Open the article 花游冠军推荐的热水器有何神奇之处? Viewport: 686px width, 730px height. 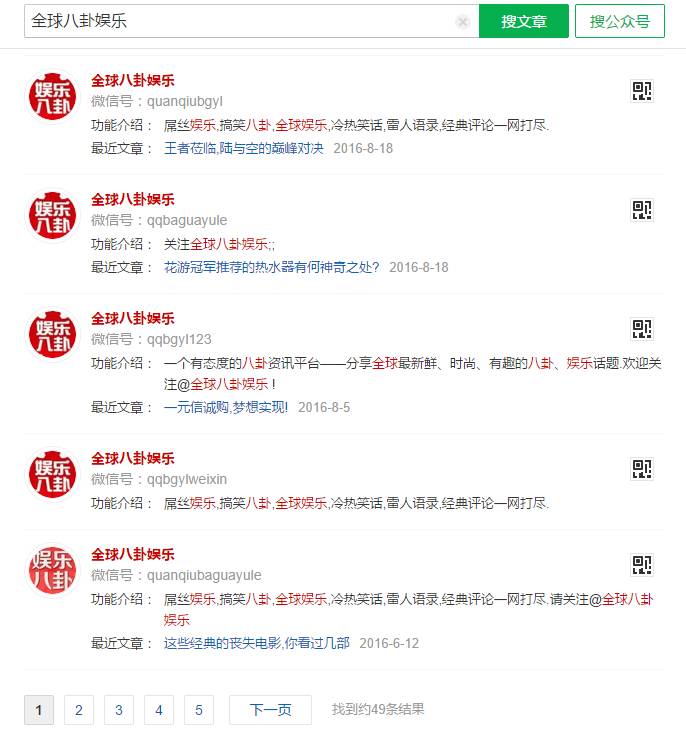point(271,267)
